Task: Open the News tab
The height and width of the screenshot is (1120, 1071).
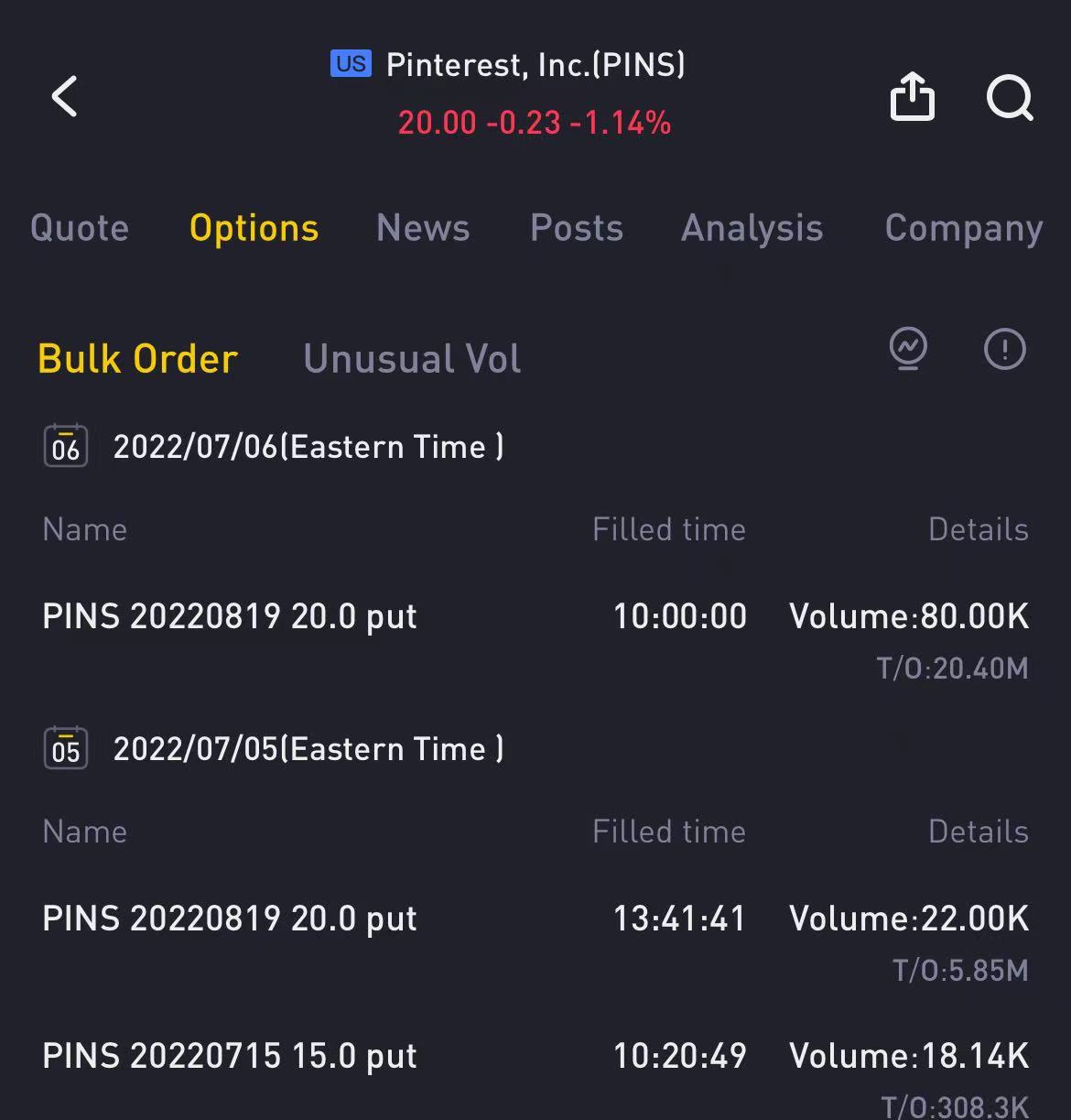Action: pyautogui.click(x=423, y=228)
